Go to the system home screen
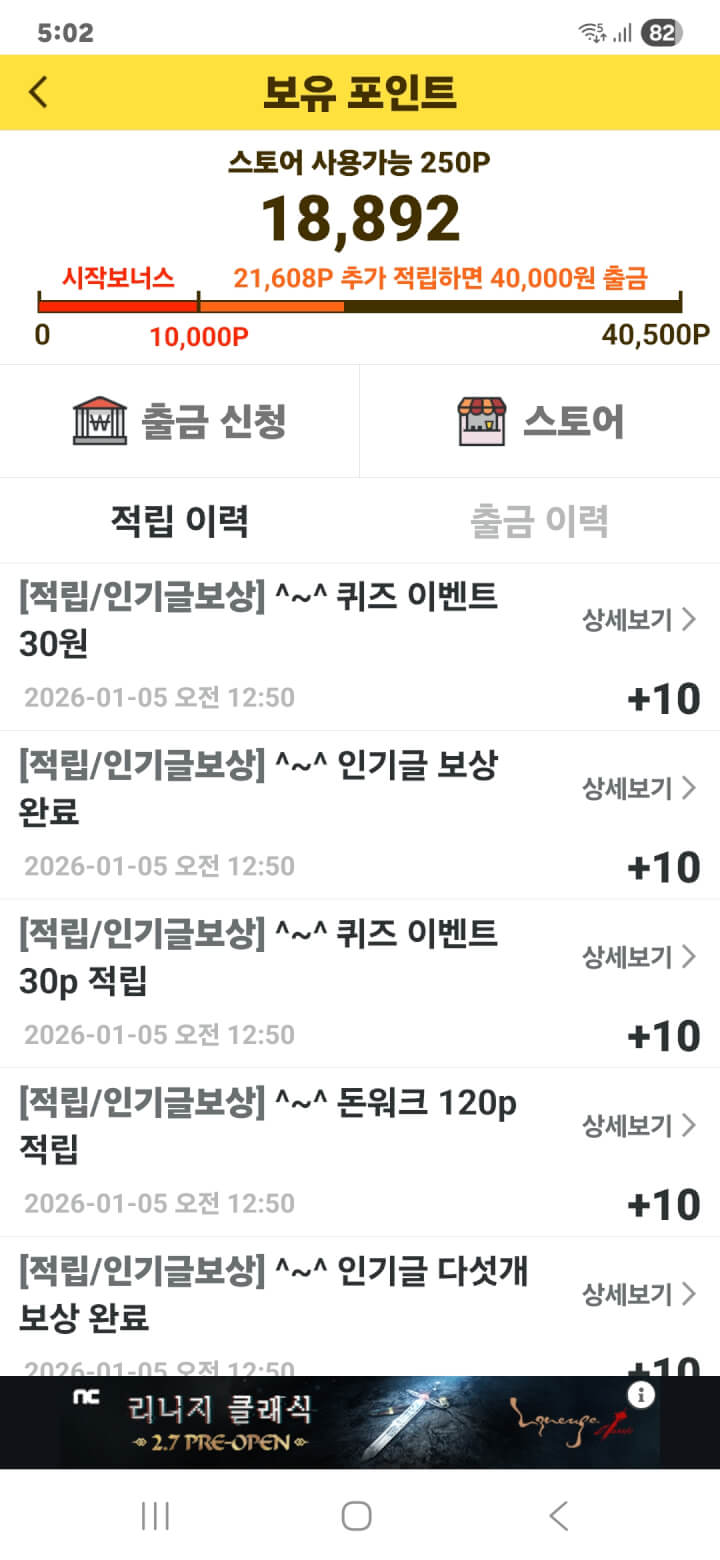The image size is (720, 1560). (x=357, y=1516)
